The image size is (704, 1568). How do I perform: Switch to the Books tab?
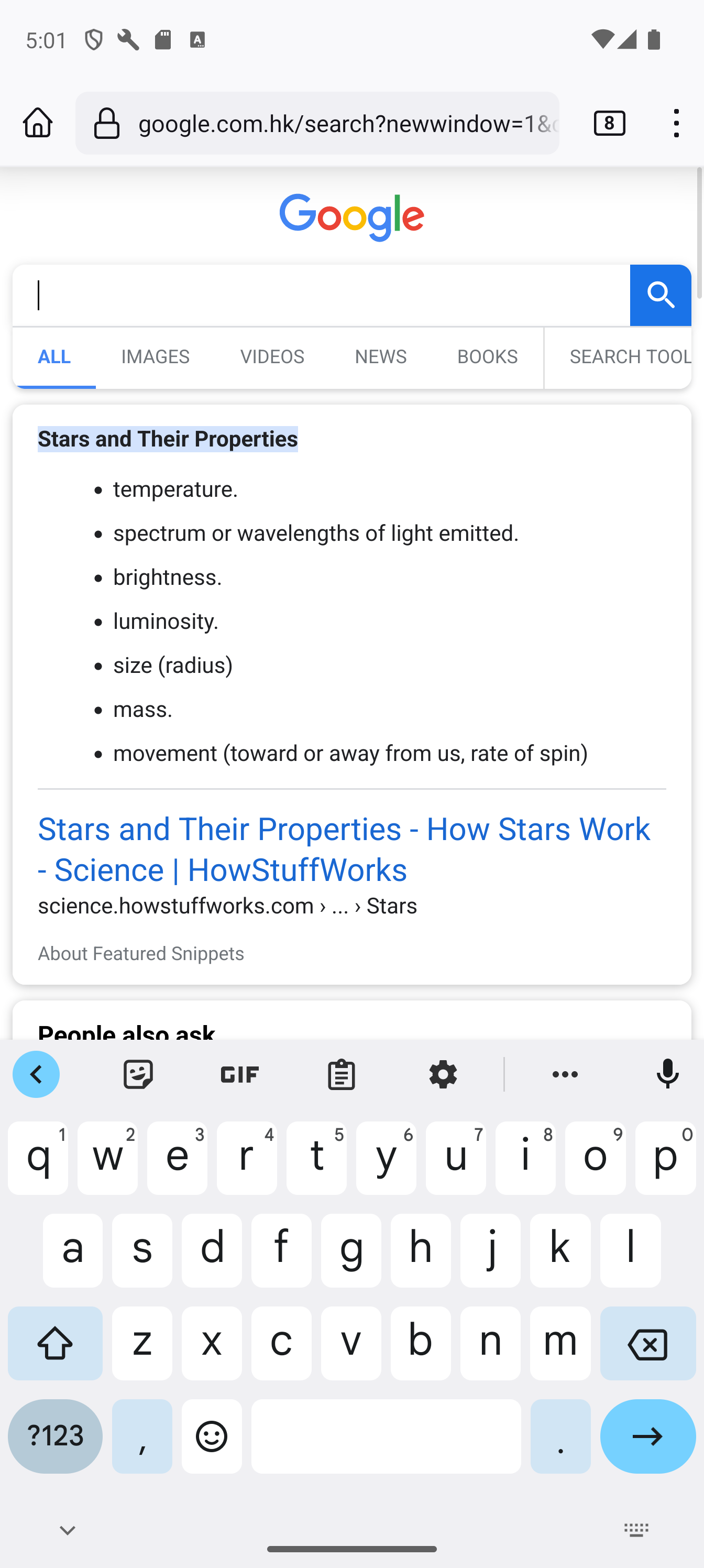click(487, 357)
